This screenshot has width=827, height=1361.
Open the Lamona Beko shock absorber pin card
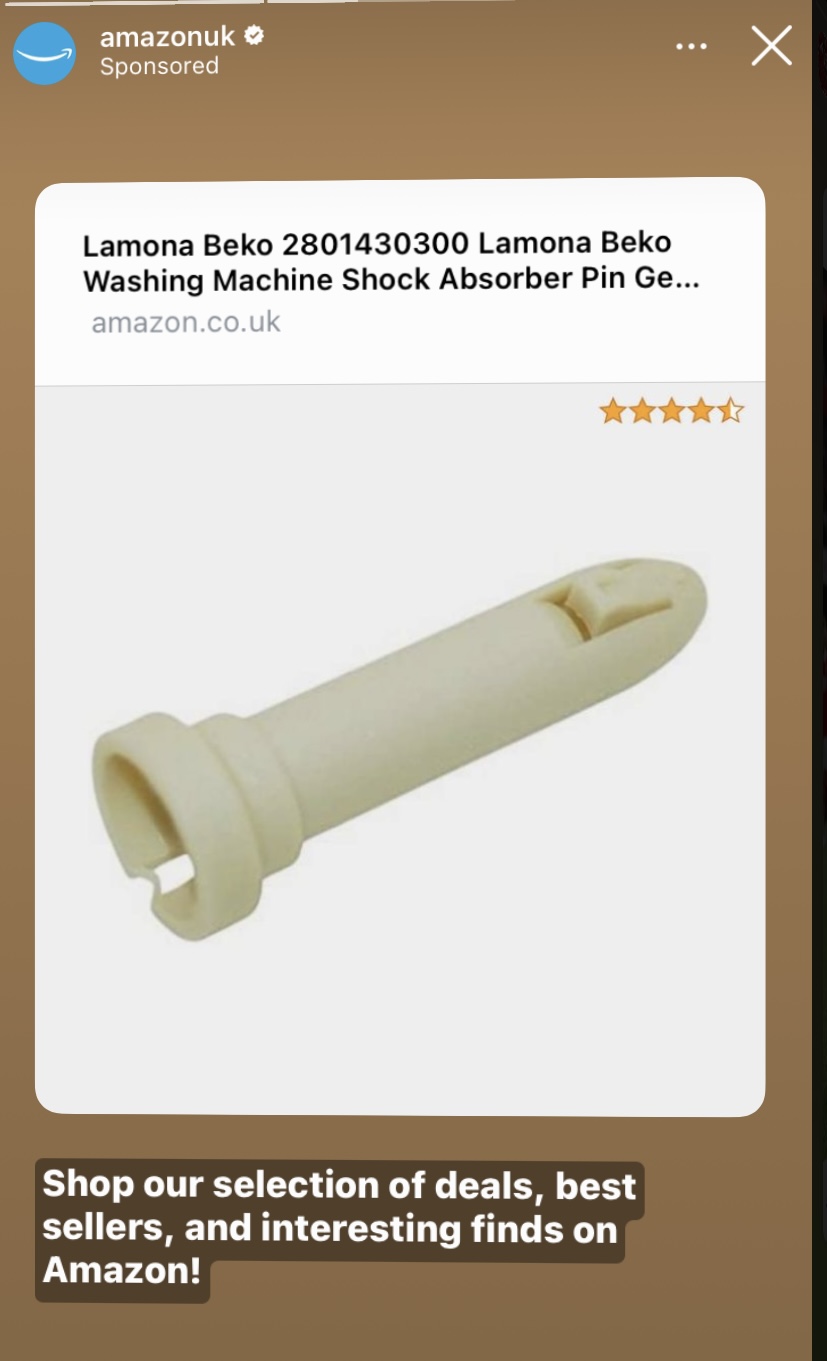(x=400, y=646)
